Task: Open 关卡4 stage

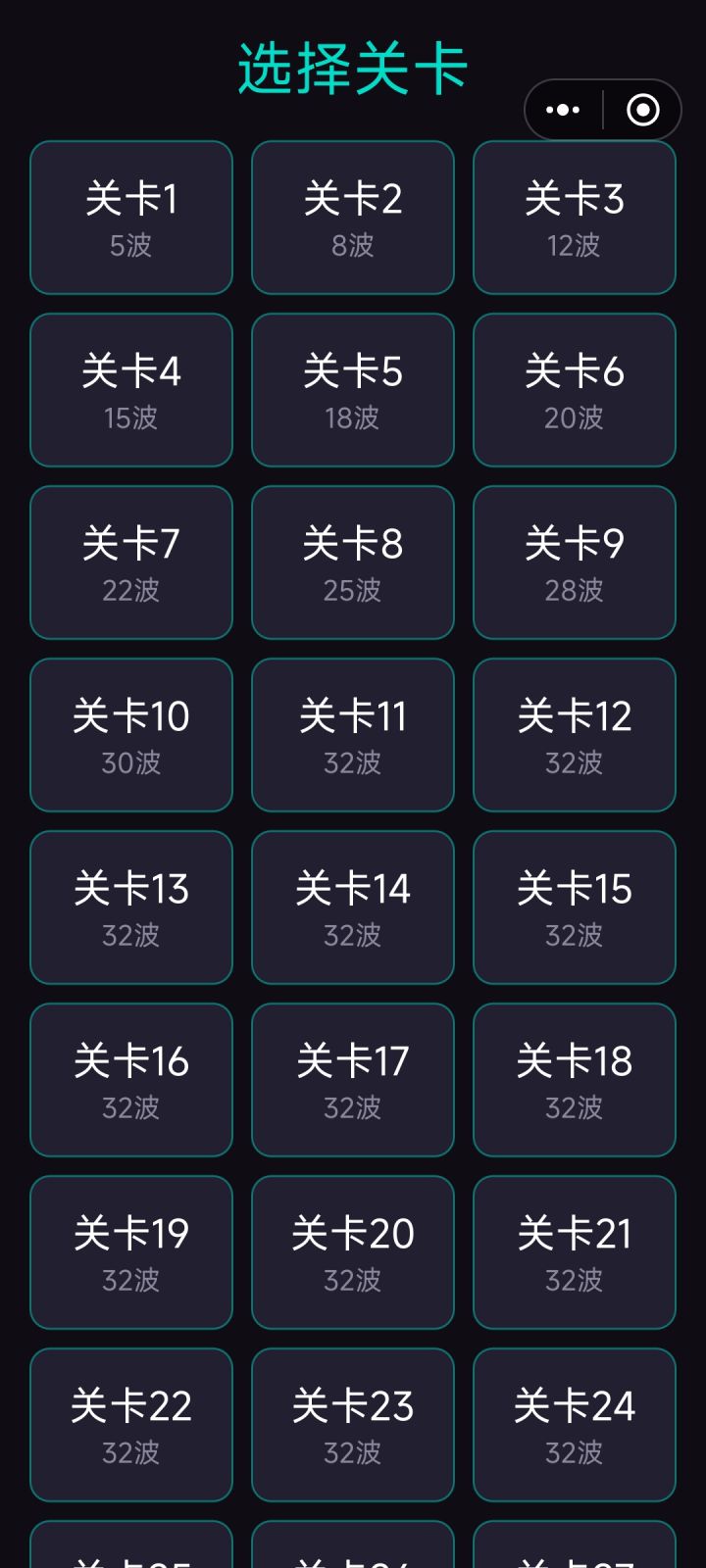Action: [130, 389]
